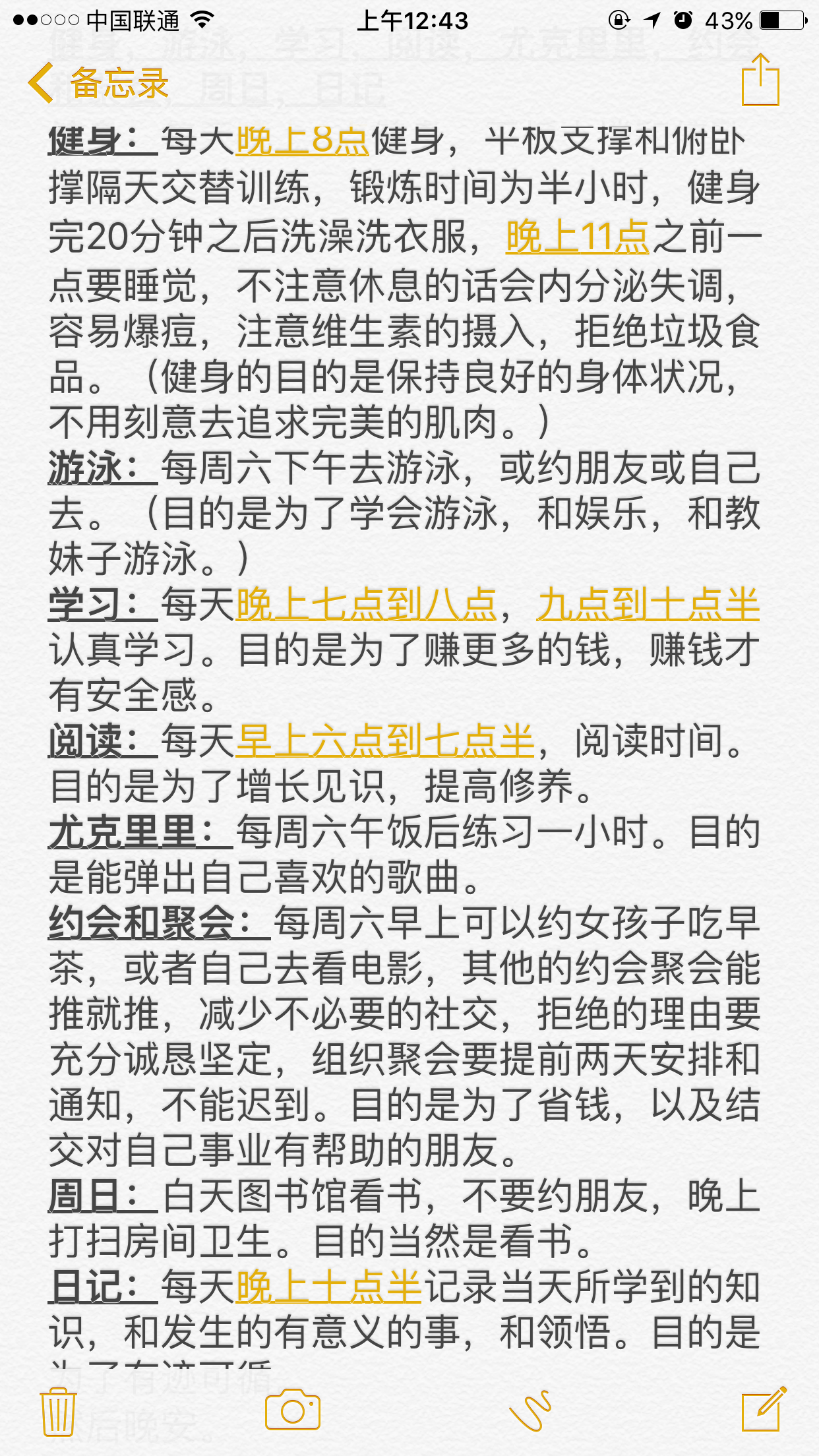The image size is (819, 1456).
Task: Tap the 晚上8点 time link
Action: click(302, 140)
